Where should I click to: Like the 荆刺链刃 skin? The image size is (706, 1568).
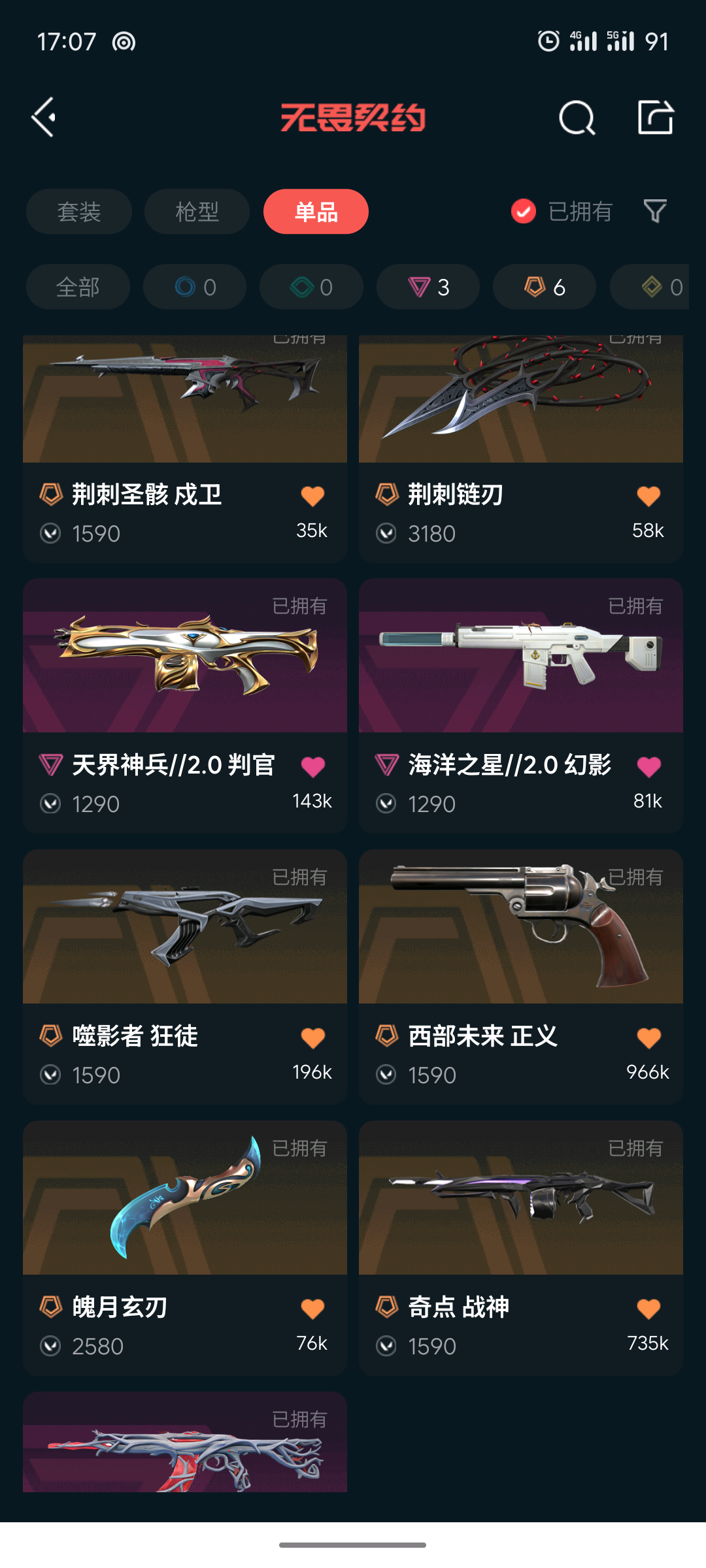click(648, 497)
